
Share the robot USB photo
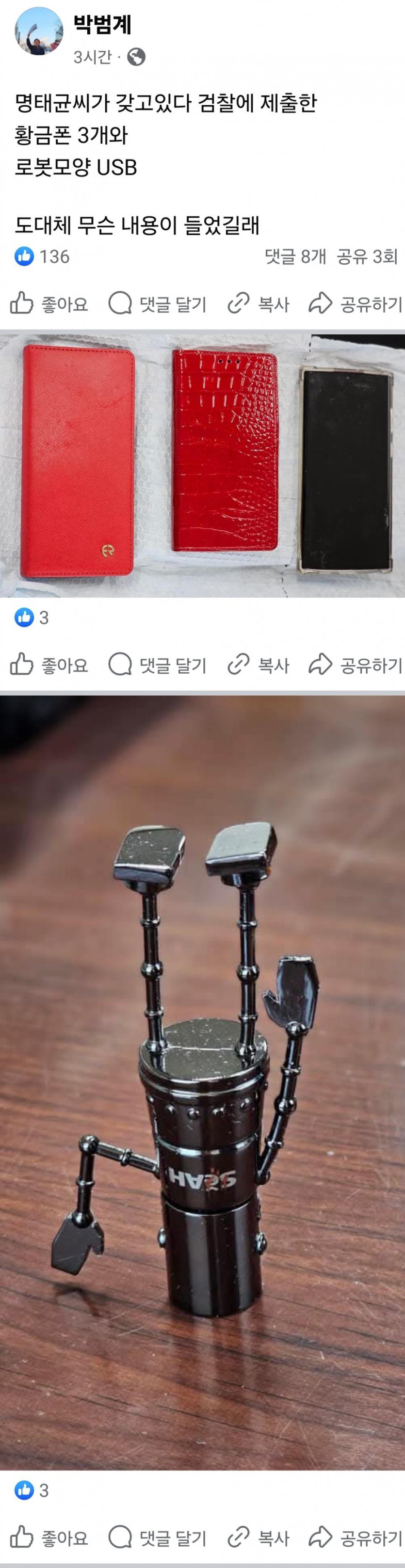[356, 1537]
